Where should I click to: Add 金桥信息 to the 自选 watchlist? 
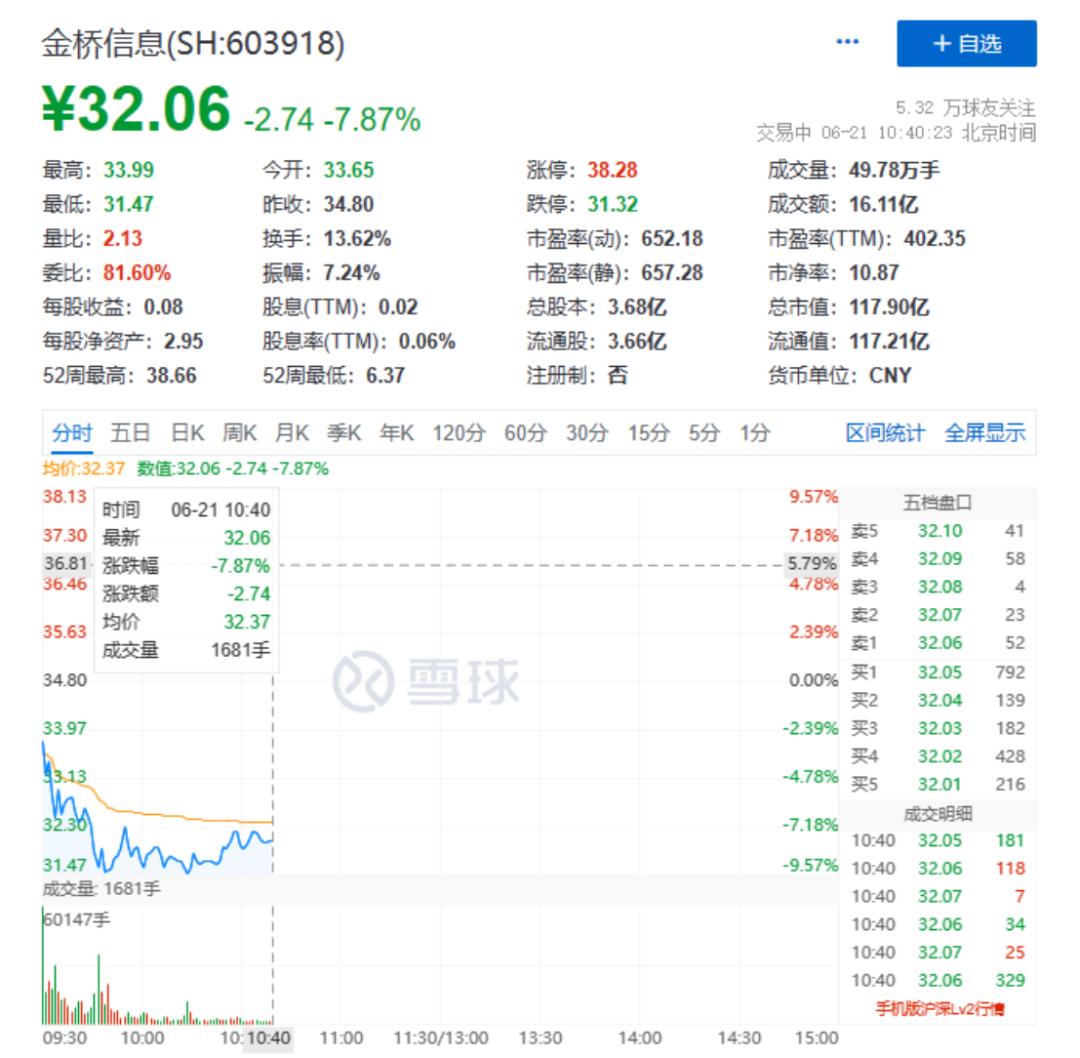(x=966, y=43)
